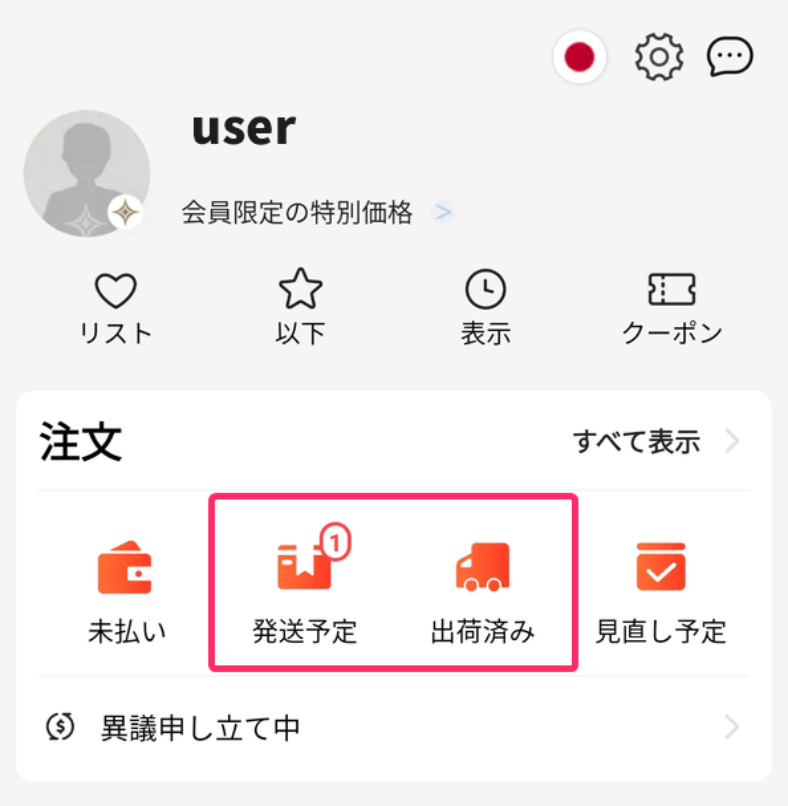Open 見直し予定 orders to review
788x806 pixels.
point(660,592)
